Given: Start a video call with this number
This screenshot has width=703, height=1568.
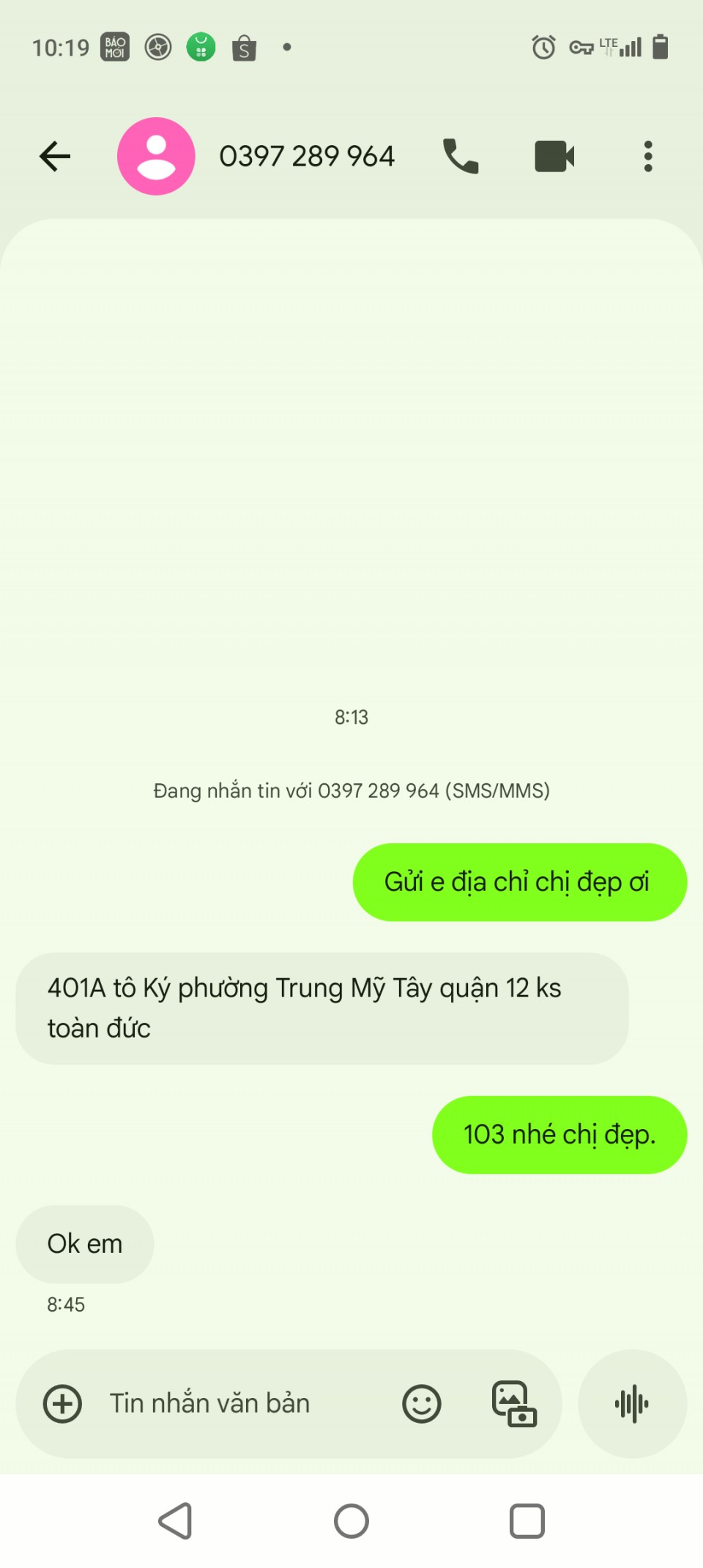Looking at the screenshot, I should (x=554, y=156).
